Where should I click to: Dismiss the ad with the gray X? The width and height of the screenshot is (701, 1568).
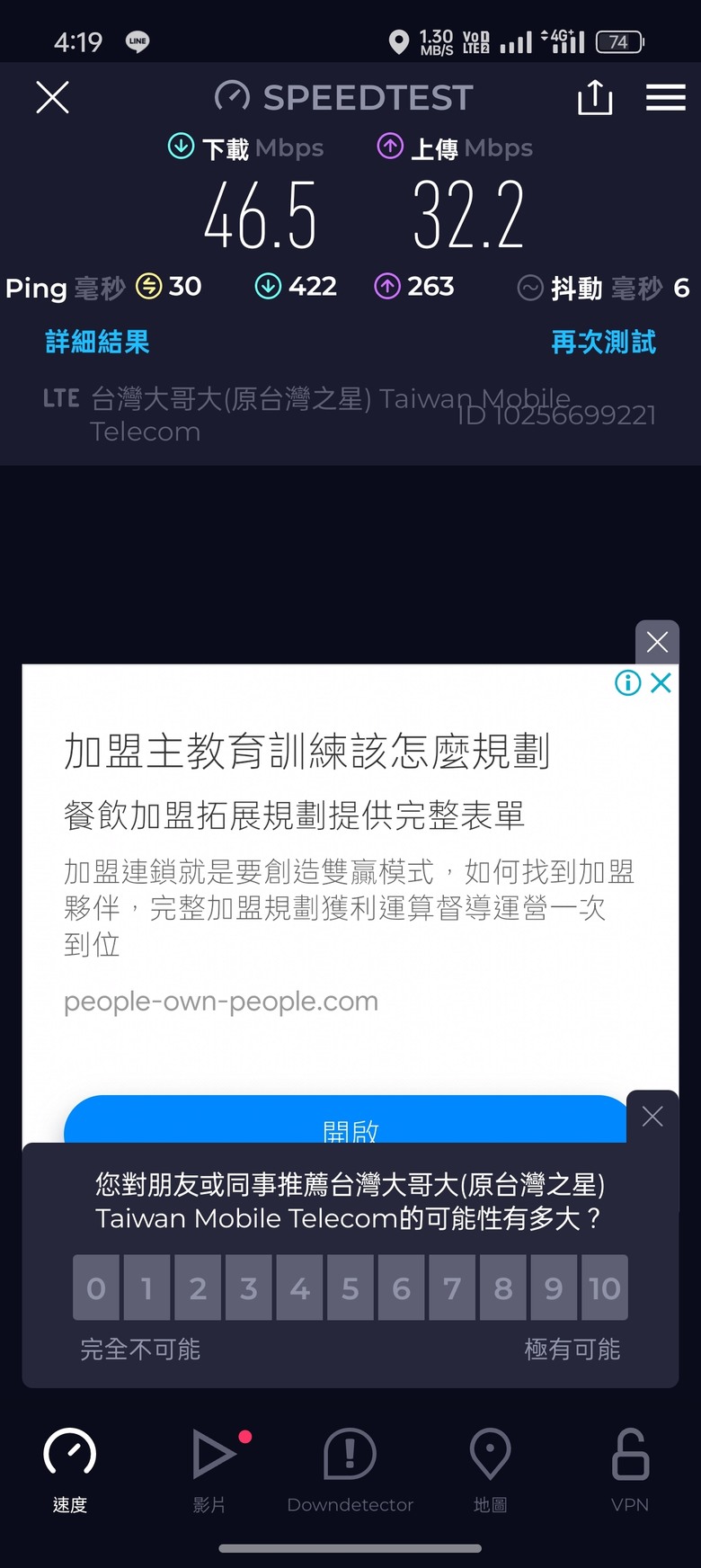pyautogui.click(x=657, y=642)
